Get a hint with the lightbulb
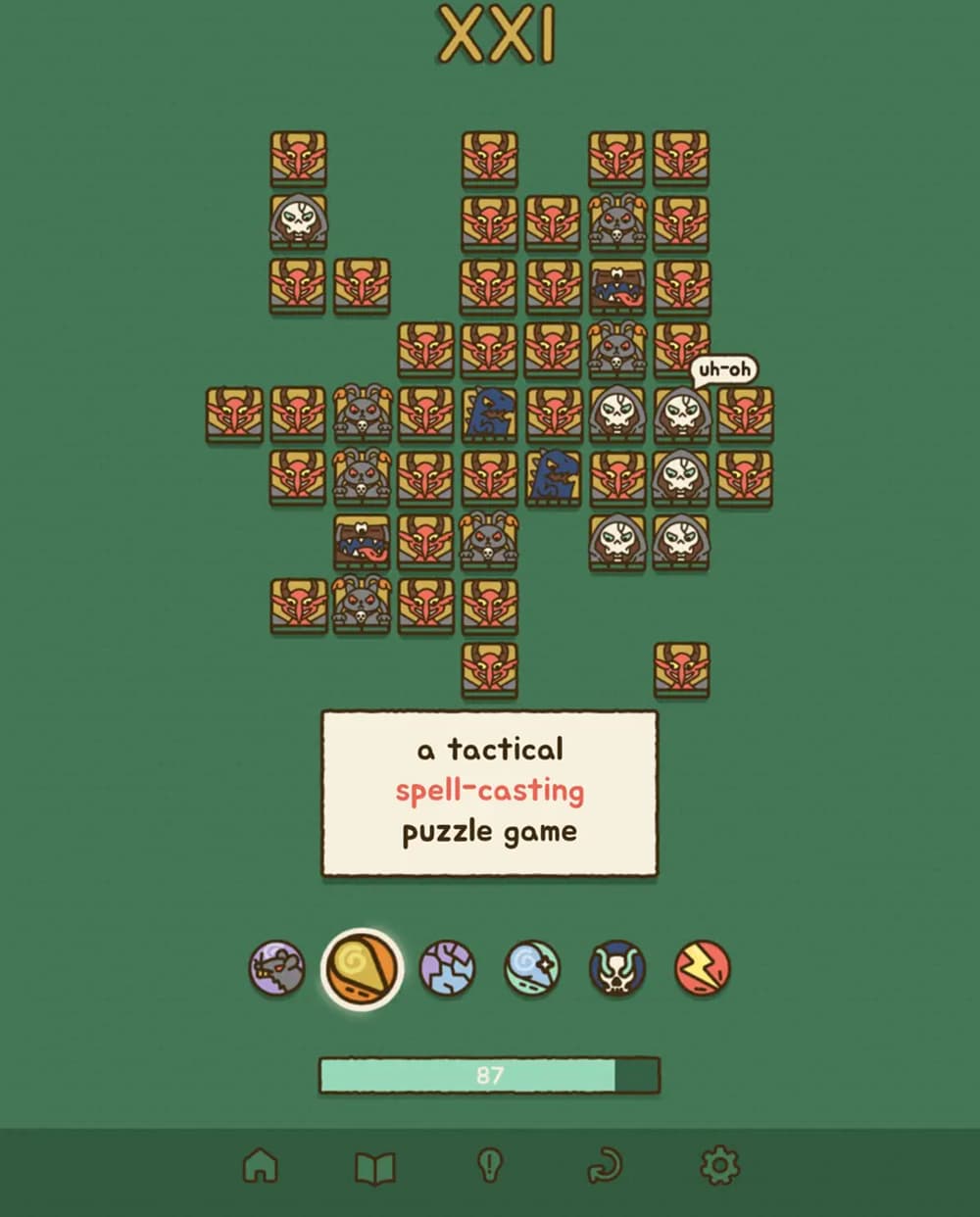Image resolution: width=980 pixels, height=1217 pixels. point(489,1166)
